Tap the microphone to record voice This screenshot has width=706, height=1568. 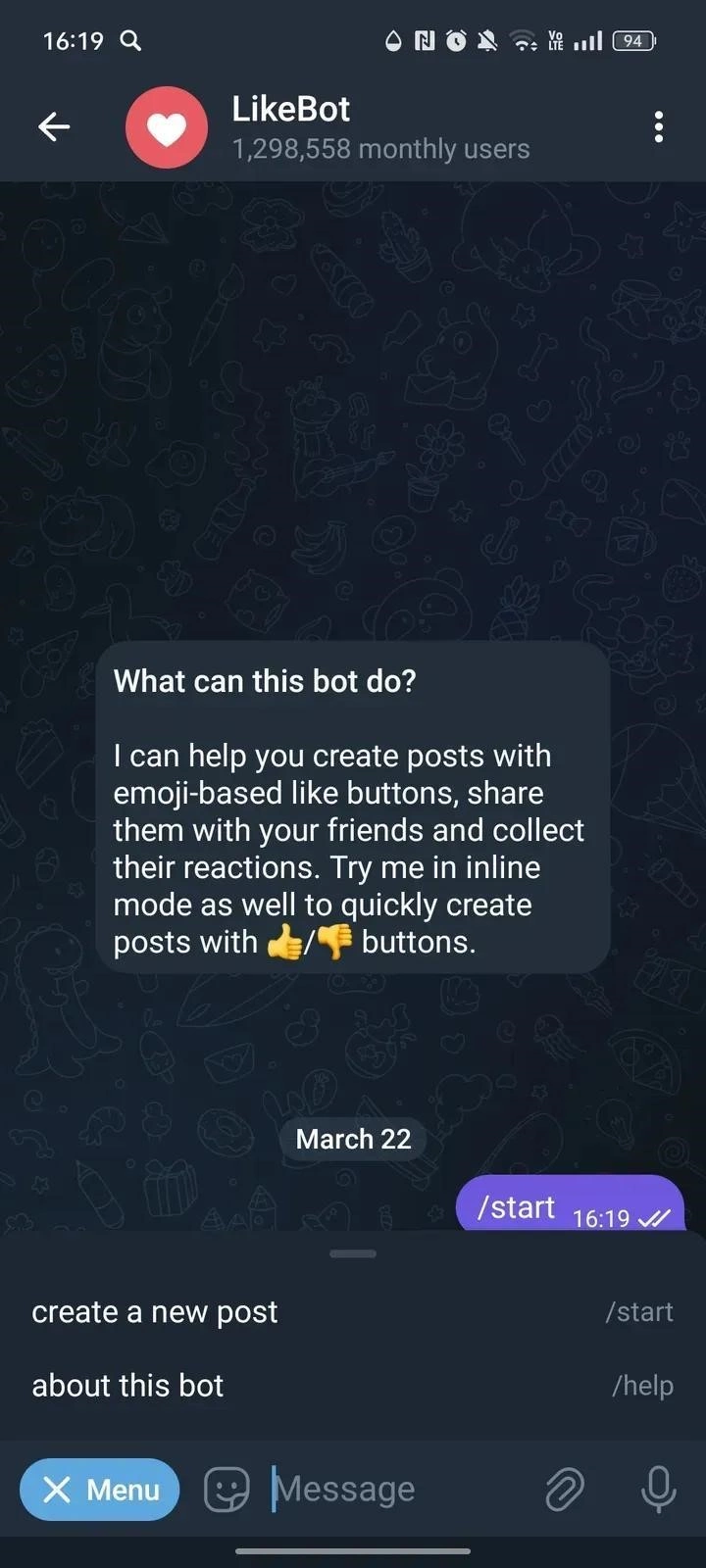click(x=658, y=1490)
